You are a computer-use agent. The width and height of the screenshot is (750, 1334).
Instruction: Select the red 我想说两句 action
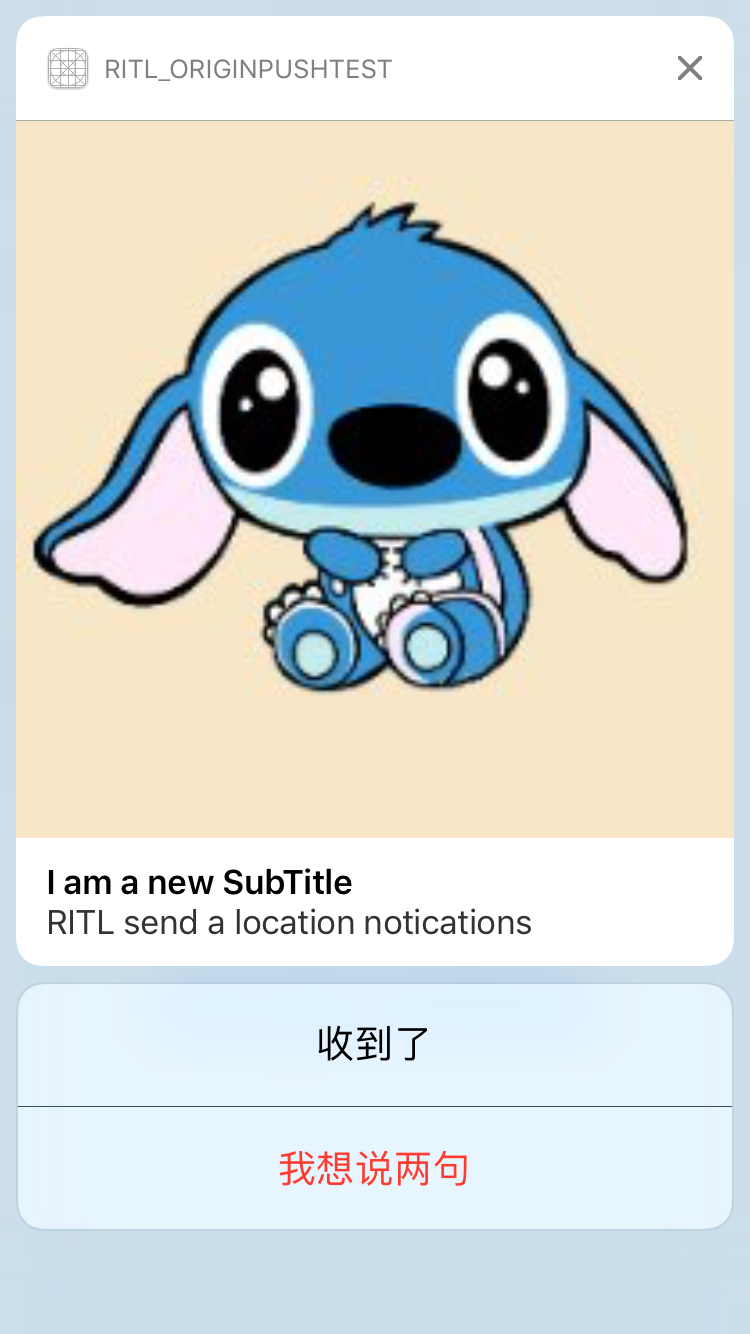374,1168
